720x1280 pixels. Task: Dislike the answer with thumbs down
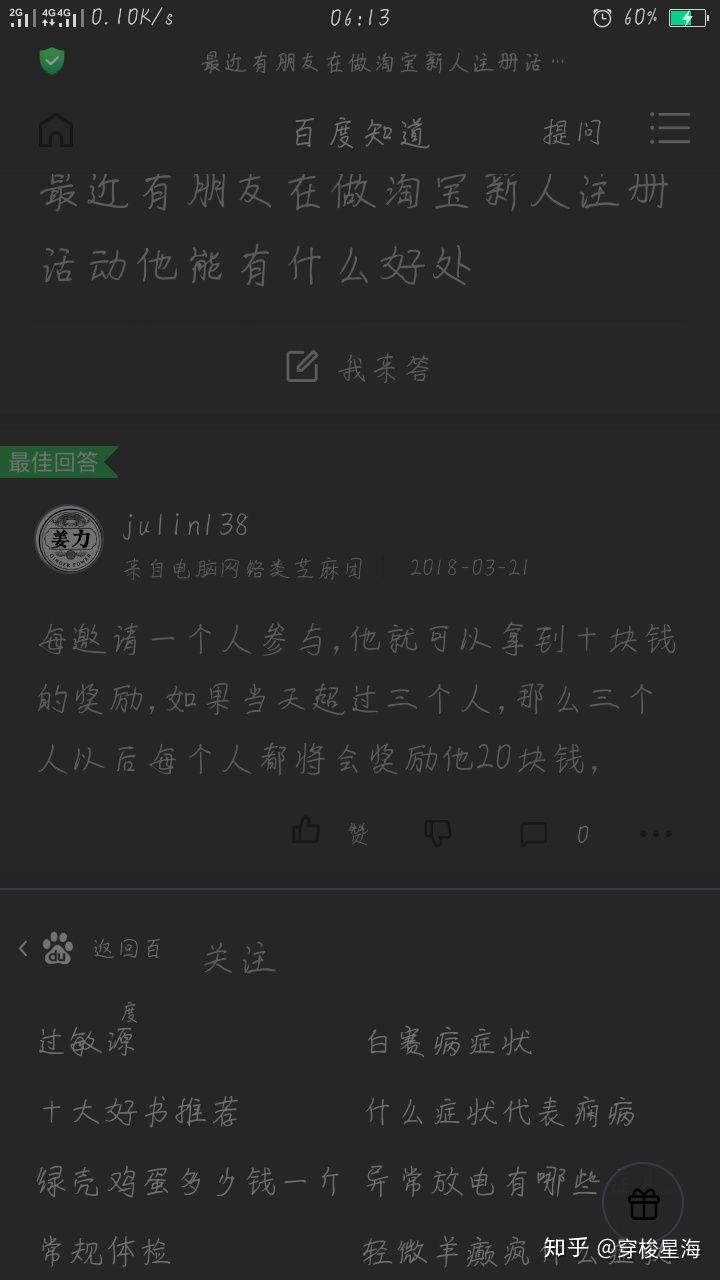(438, 832)
